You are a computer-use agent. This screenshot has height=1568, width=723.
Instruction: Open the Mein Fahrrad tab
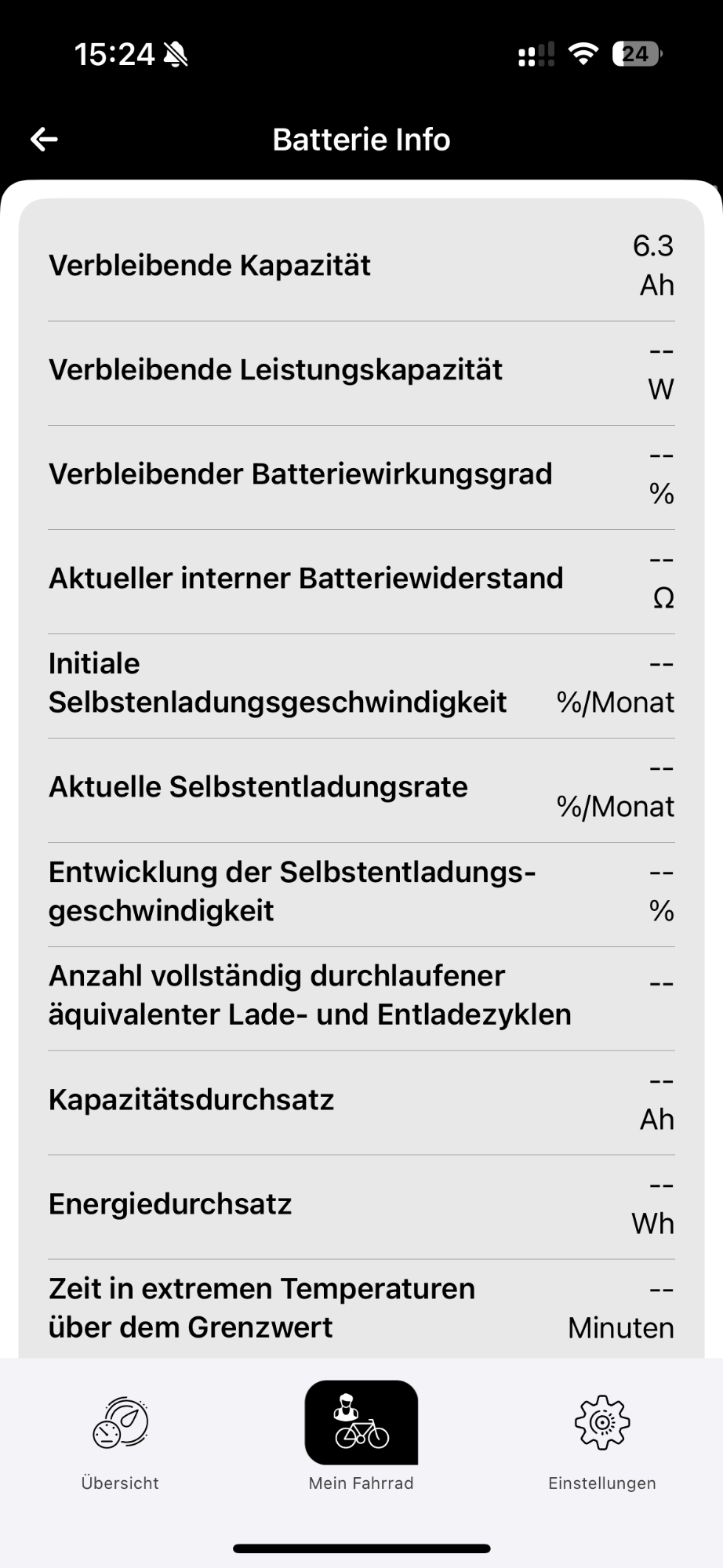click(x=361, y=1439)
